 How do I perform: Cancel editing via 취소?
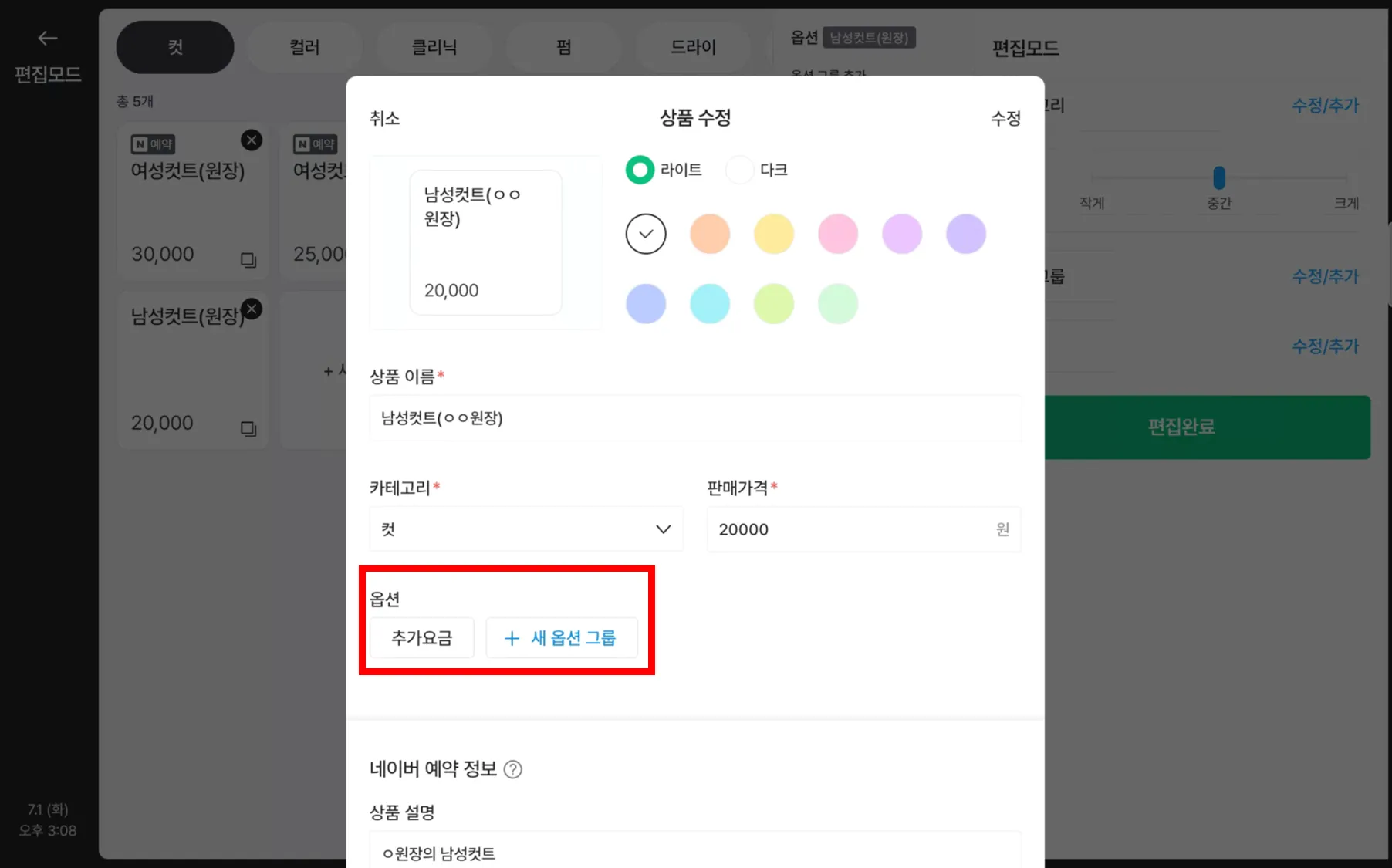pyautogui.click(x=384, y=118)
